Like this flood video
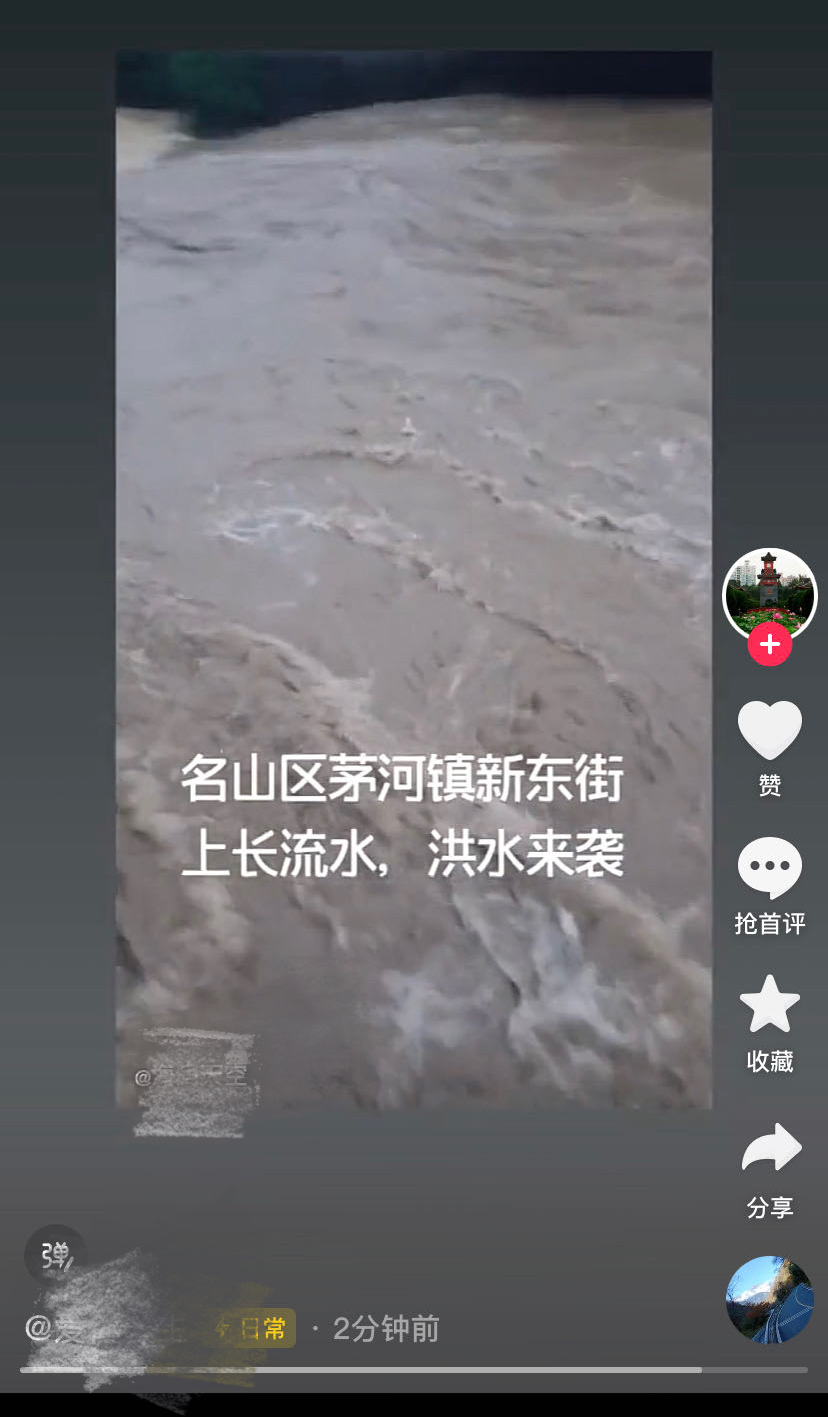This screenshot has height=1417, width=828. click(769, 730)
